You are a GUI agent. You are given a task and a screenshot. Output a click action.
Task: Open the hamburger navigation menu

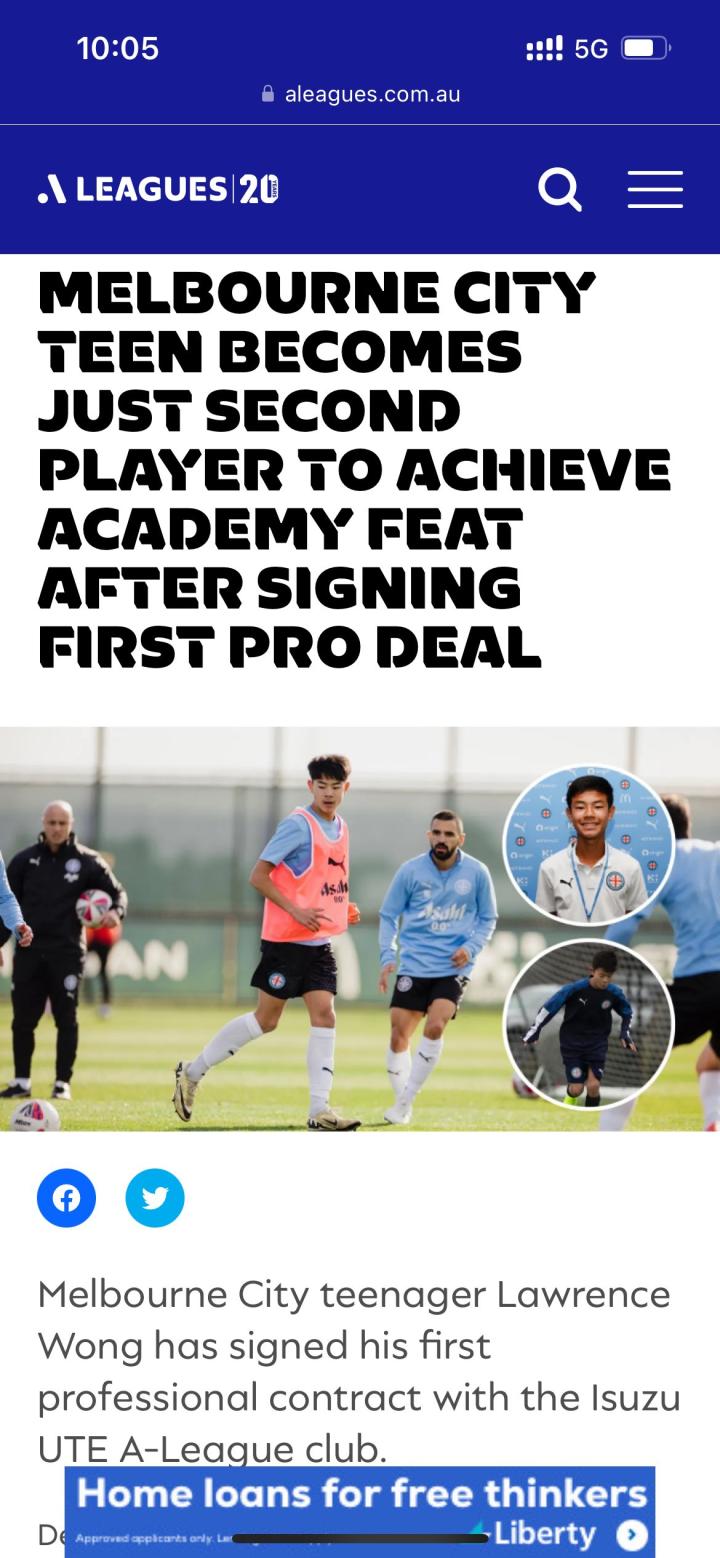point(655,189)
